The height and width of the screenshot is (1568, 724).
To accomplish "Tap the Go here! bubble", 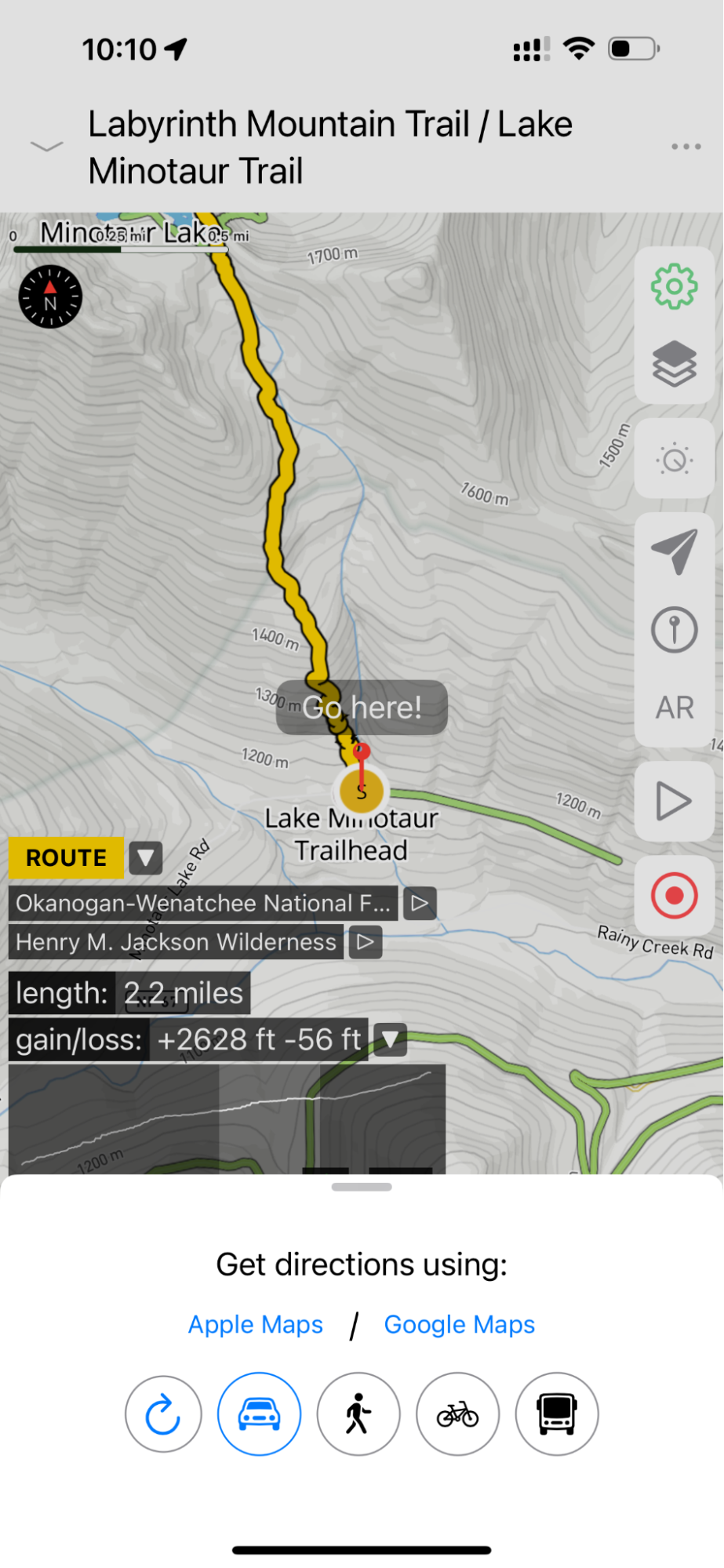I will coord(362,708).
